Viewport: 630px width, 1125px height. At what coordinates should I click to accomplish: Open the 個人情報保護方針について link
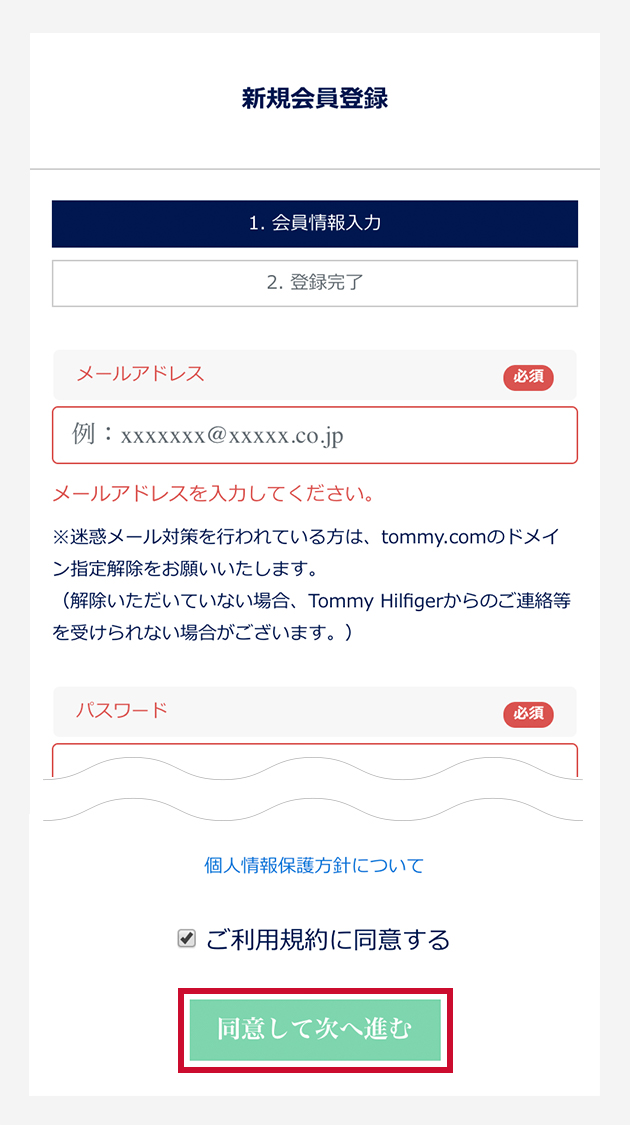[314, 866]
